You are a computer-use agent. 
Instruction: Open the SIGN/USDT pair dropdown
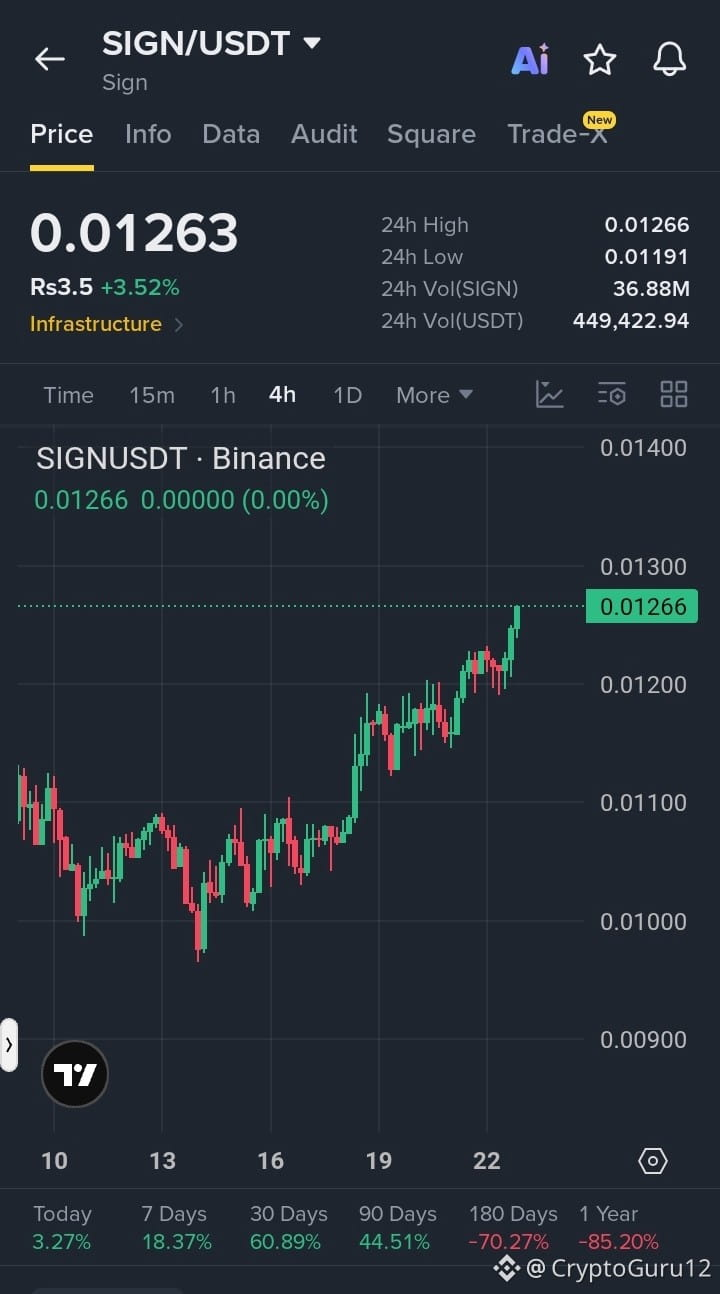tap(211, 43)
